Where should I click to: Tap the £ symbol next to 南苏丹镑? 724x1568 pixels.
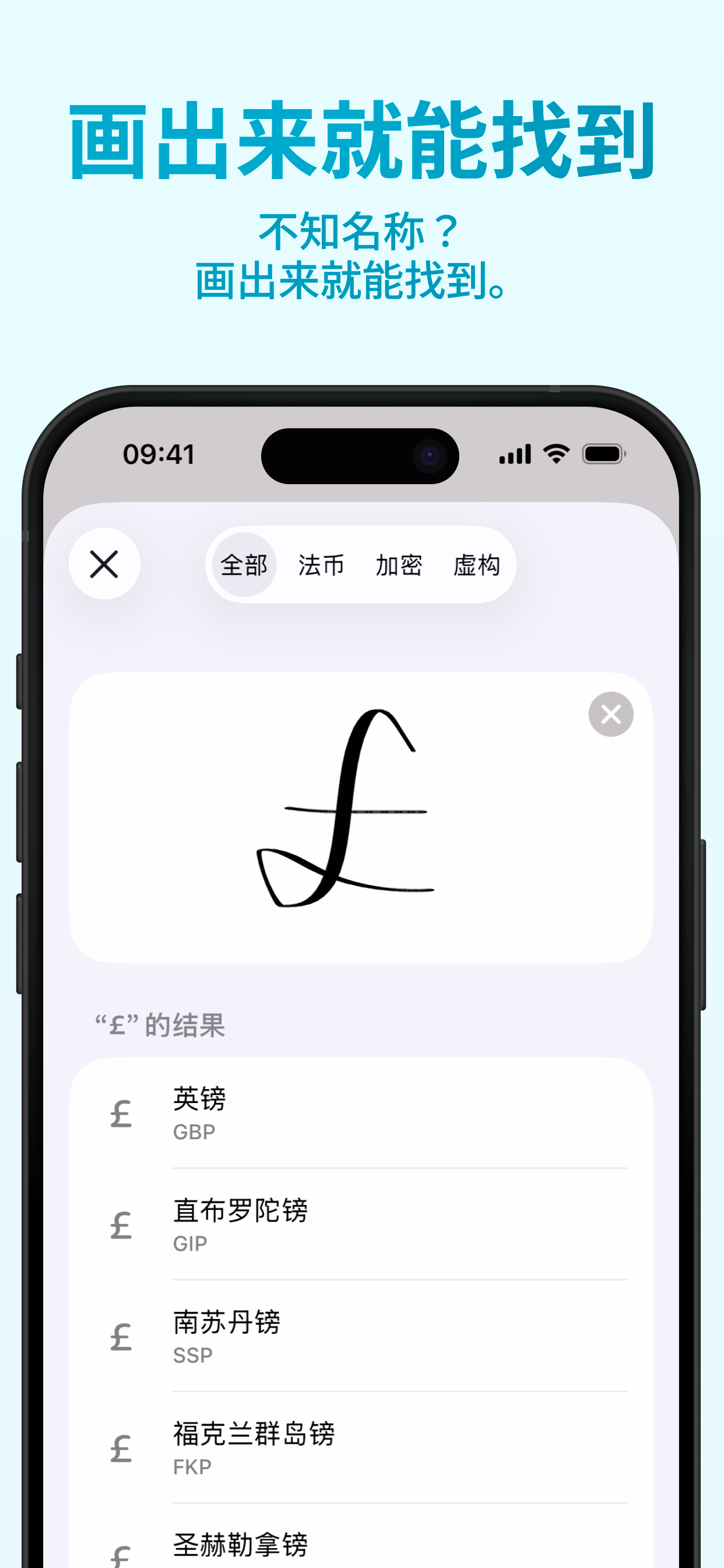tap(121, 1336)
